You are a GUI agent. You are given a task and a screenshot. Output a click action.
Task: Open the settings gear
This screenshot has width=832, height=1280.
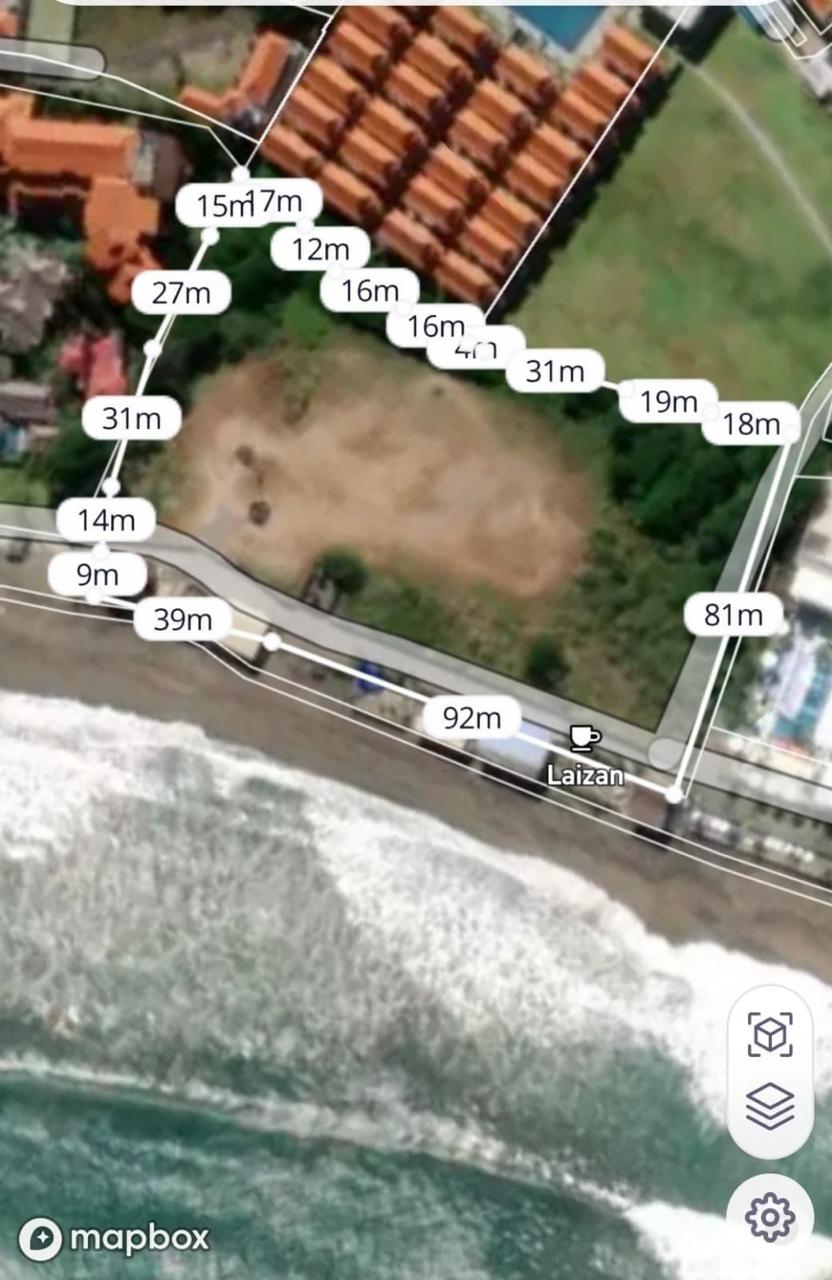770,1217
